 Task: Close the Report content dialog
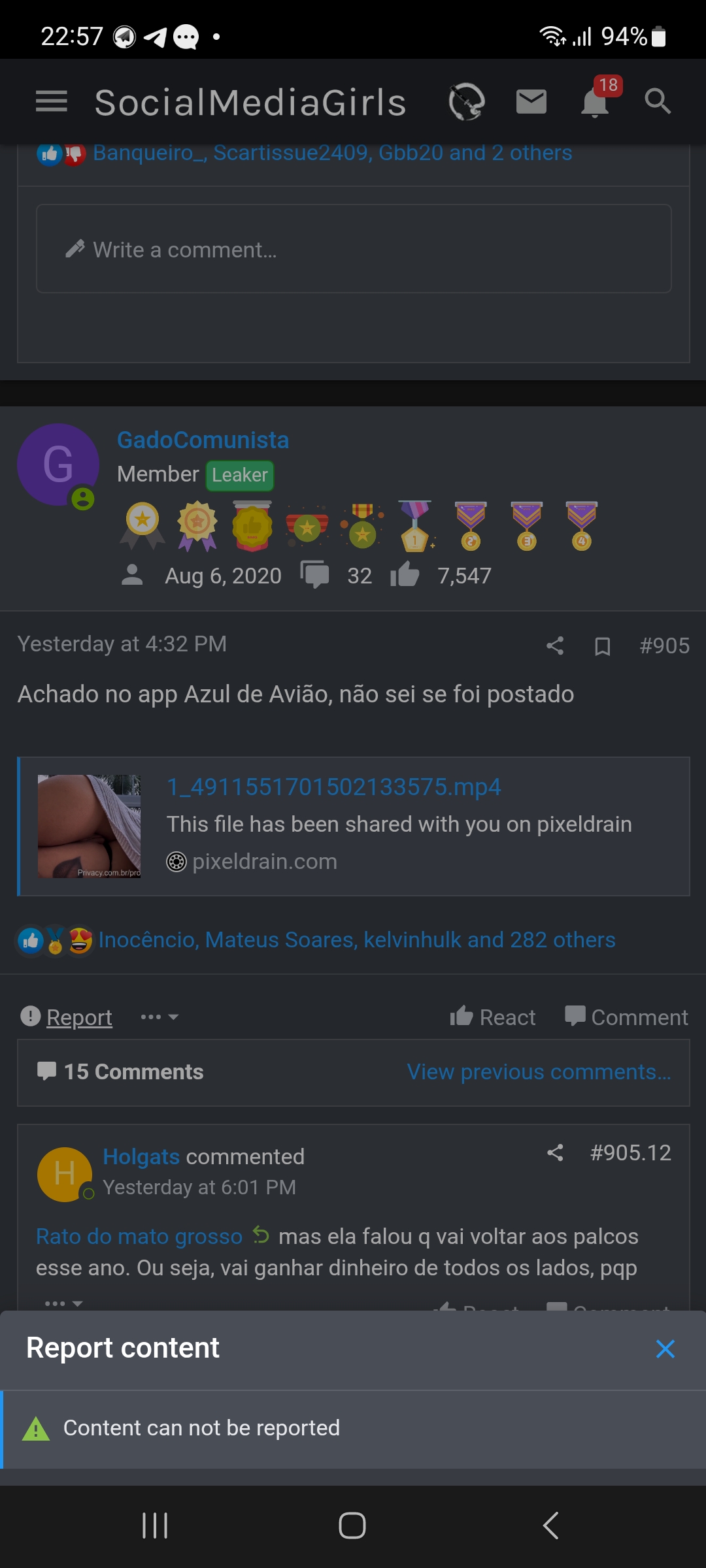[x=665, y=1348]
